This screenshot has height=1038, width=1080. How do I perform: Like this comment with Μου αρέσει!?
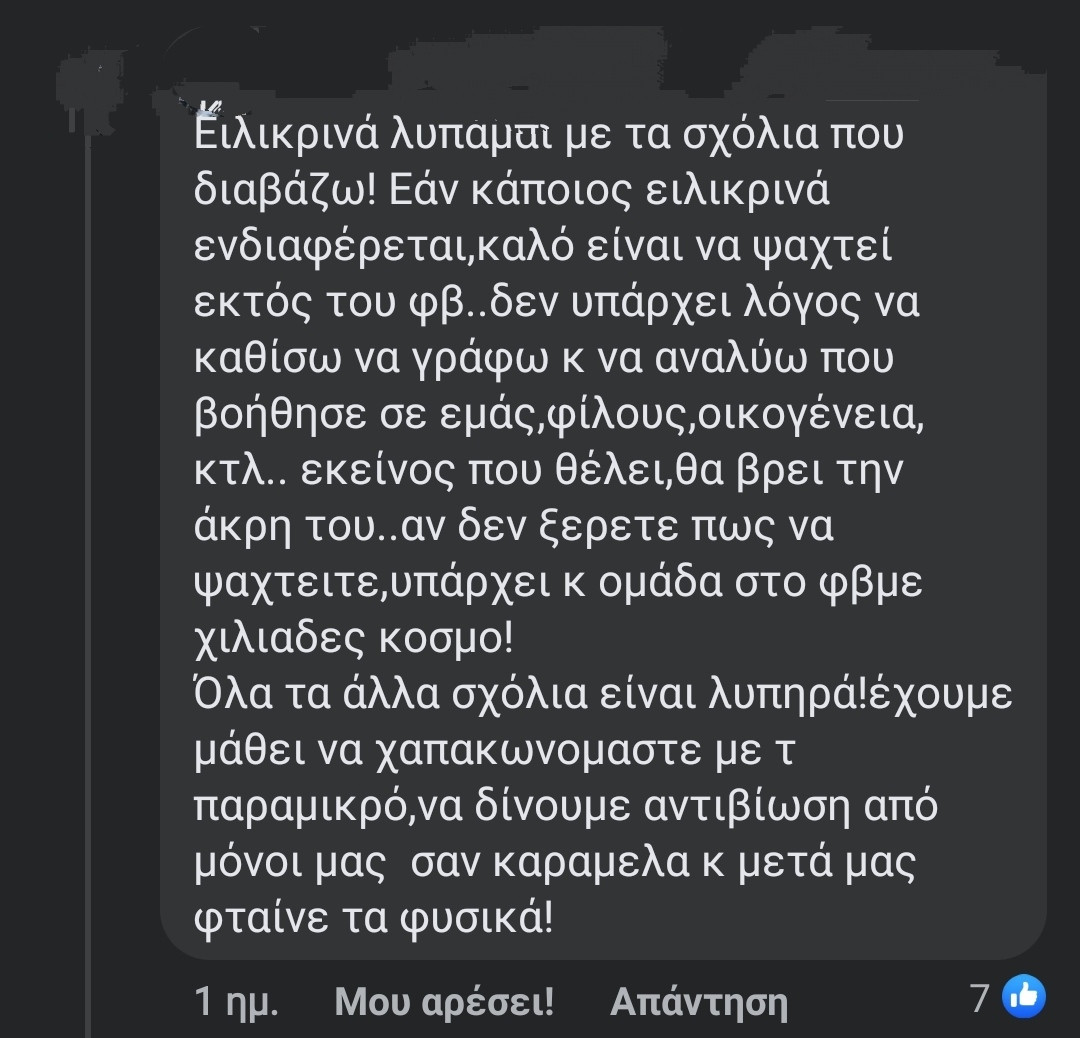(444, 1001)
